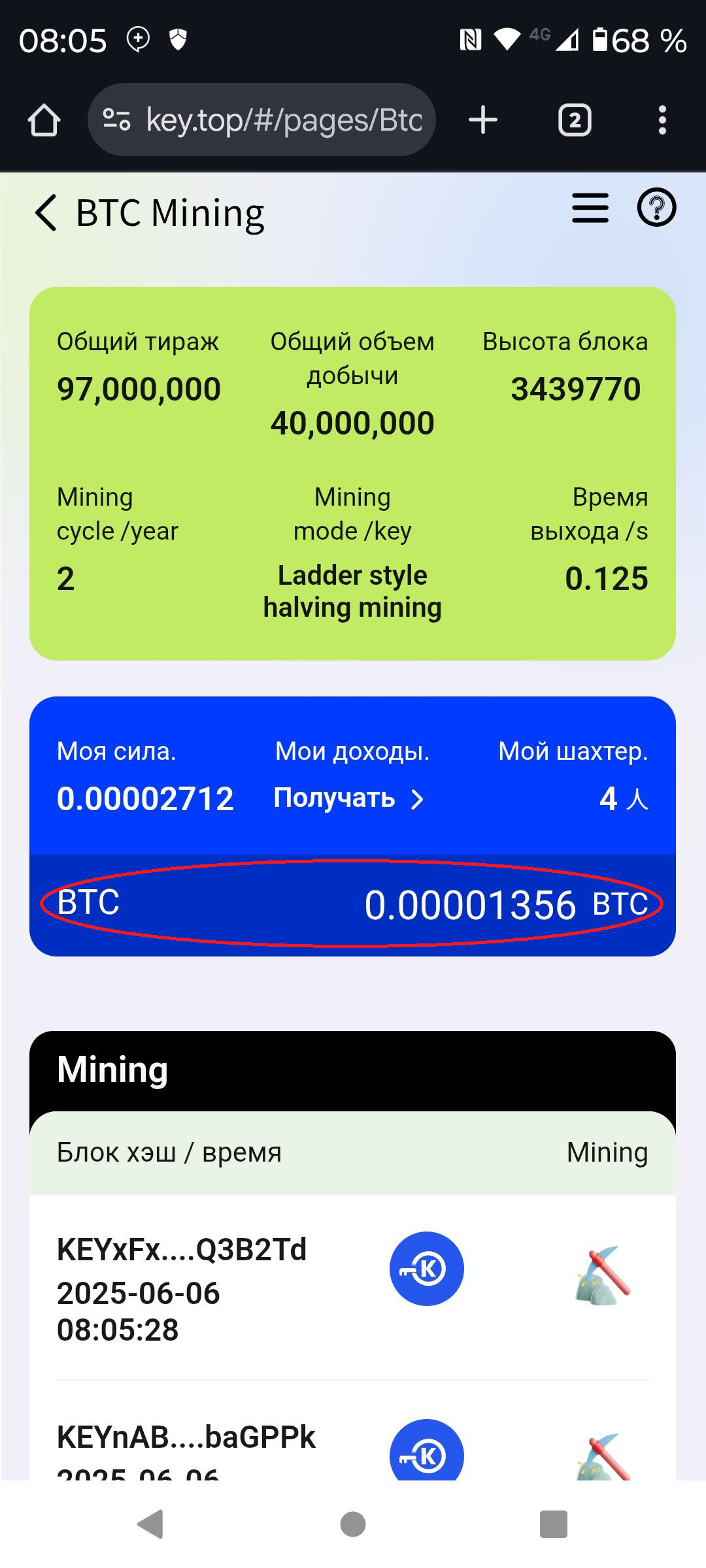
Task: Tap the system recent apps button
Action: [553, 1524]
